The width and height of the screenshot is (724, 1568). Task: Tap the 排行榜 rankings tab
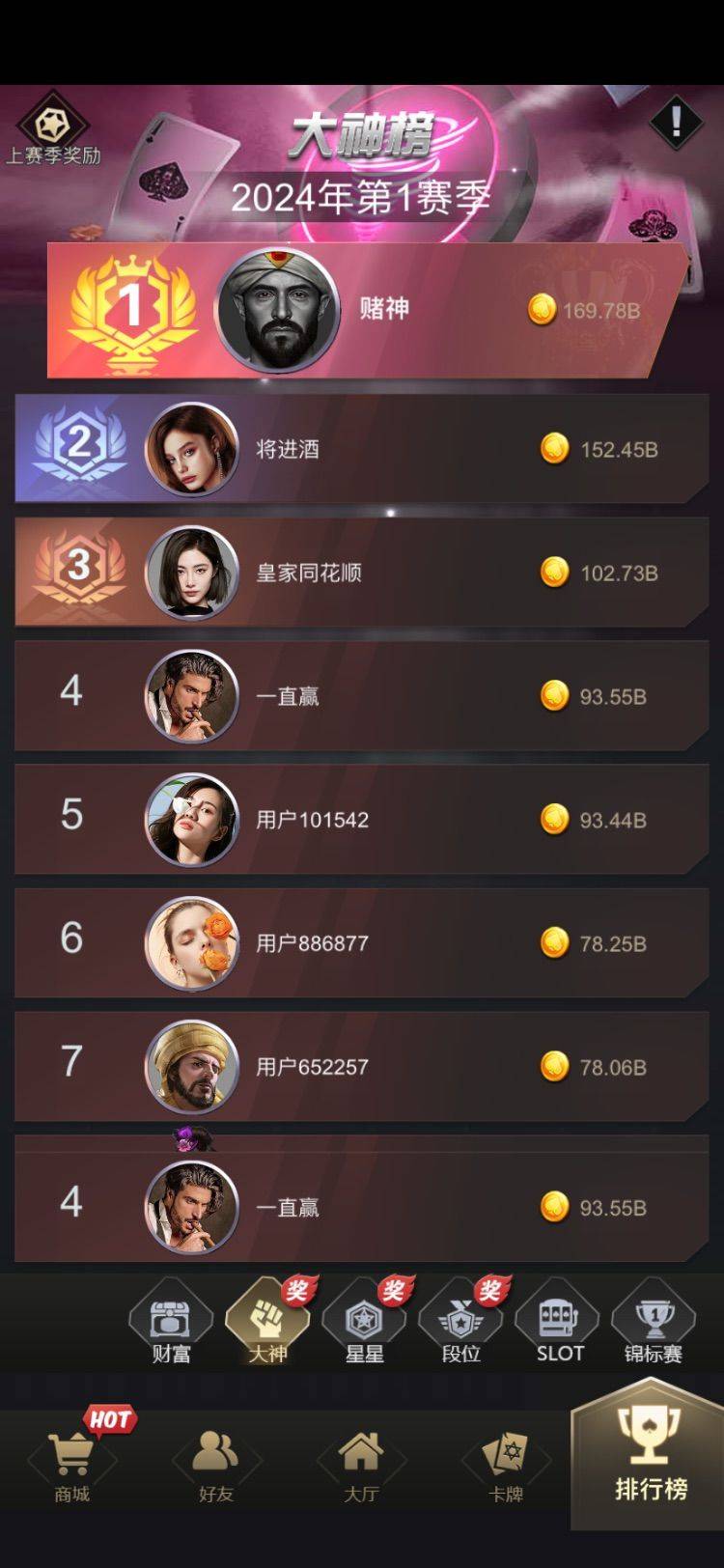point(651,1458)
